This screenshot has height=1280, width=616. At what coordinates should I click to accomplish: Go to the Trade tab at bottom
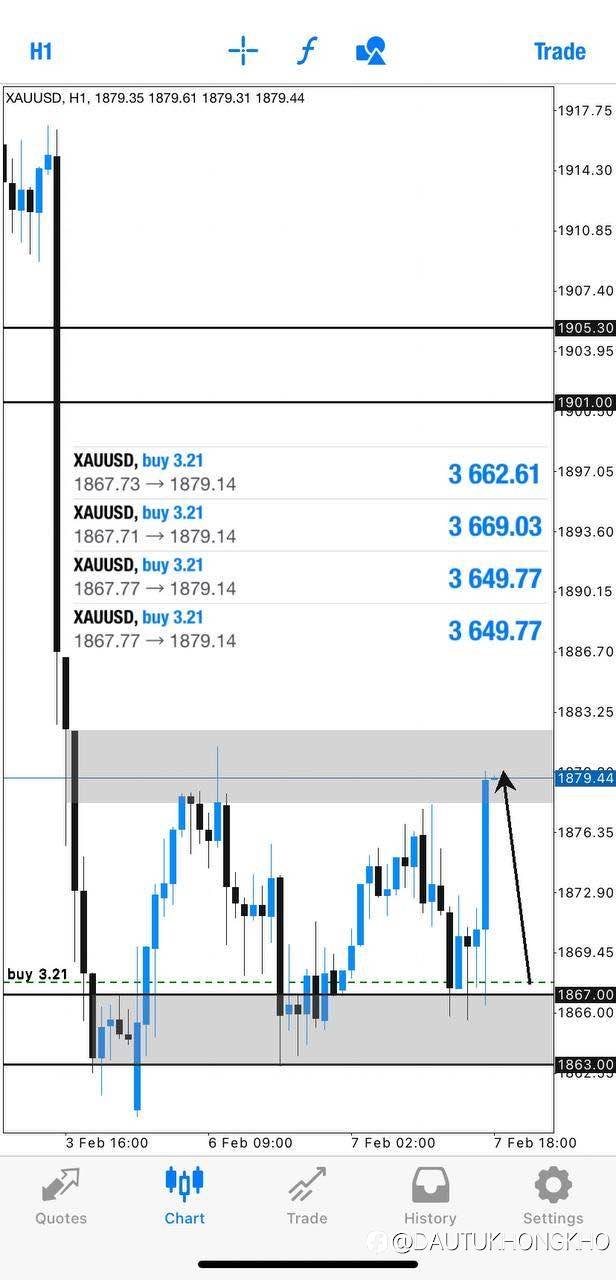307,1197
